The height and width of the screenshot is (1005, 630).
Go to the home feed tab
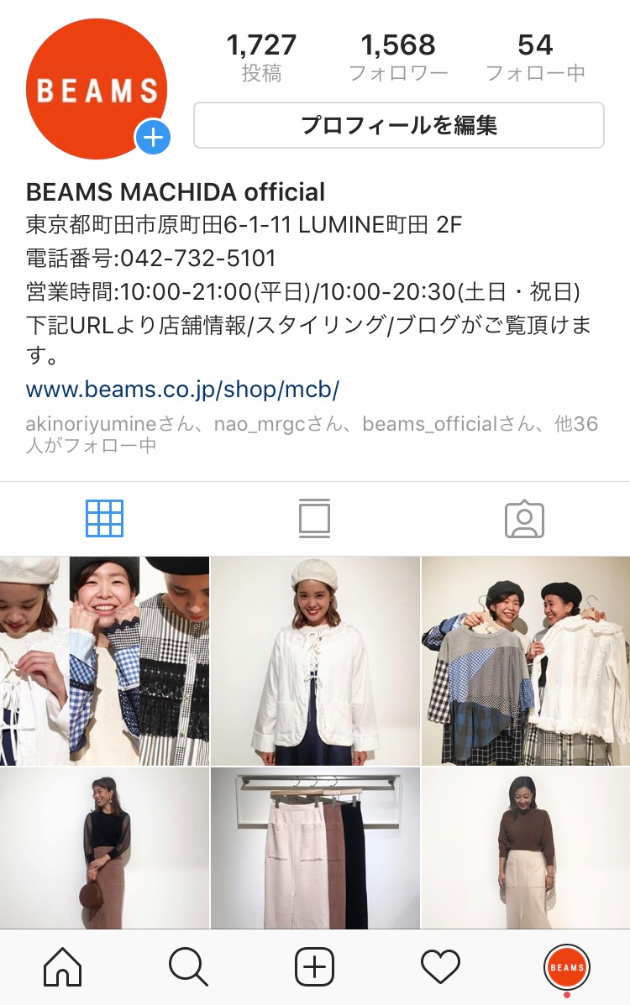(x=63, y=967)
